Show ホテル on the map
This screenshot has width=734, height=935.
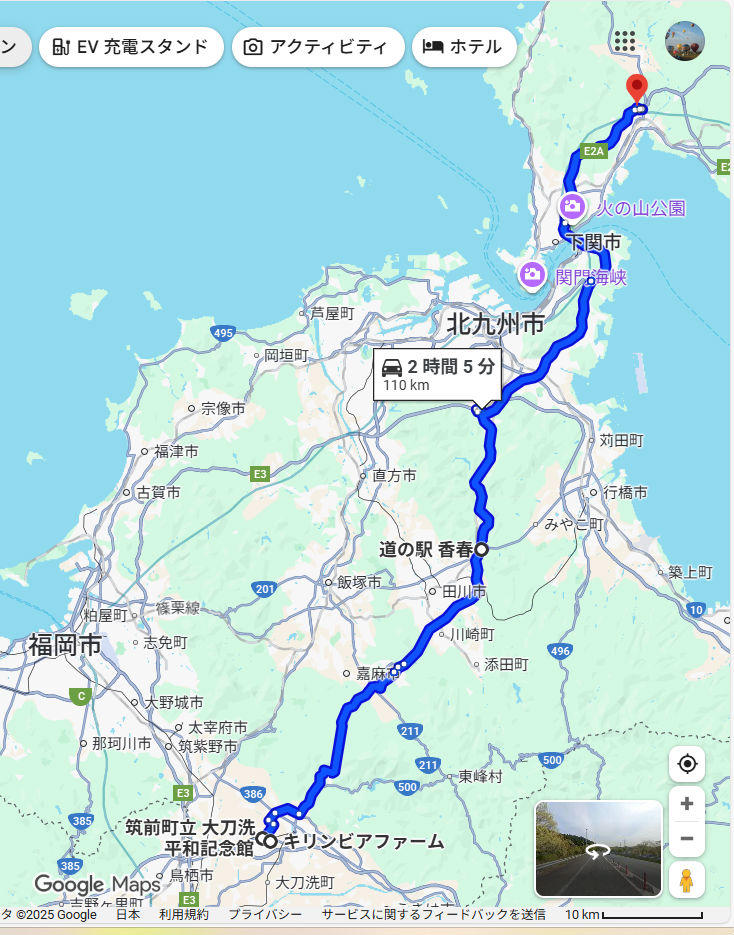click(464, 47)
